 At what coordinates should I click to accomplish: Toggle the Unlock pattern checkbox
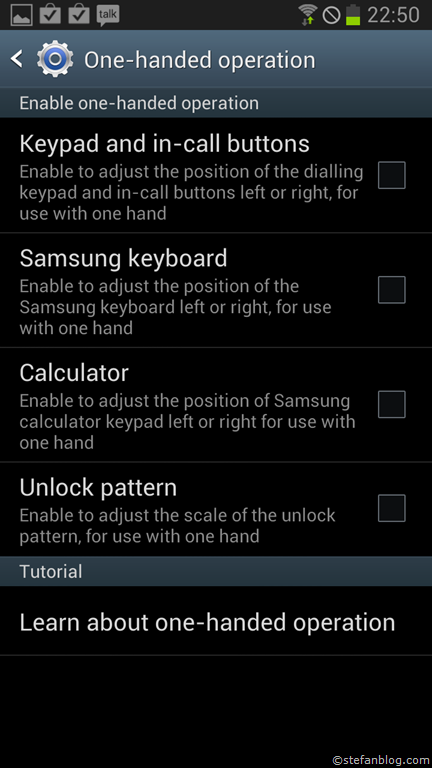(x=391, y=508)
